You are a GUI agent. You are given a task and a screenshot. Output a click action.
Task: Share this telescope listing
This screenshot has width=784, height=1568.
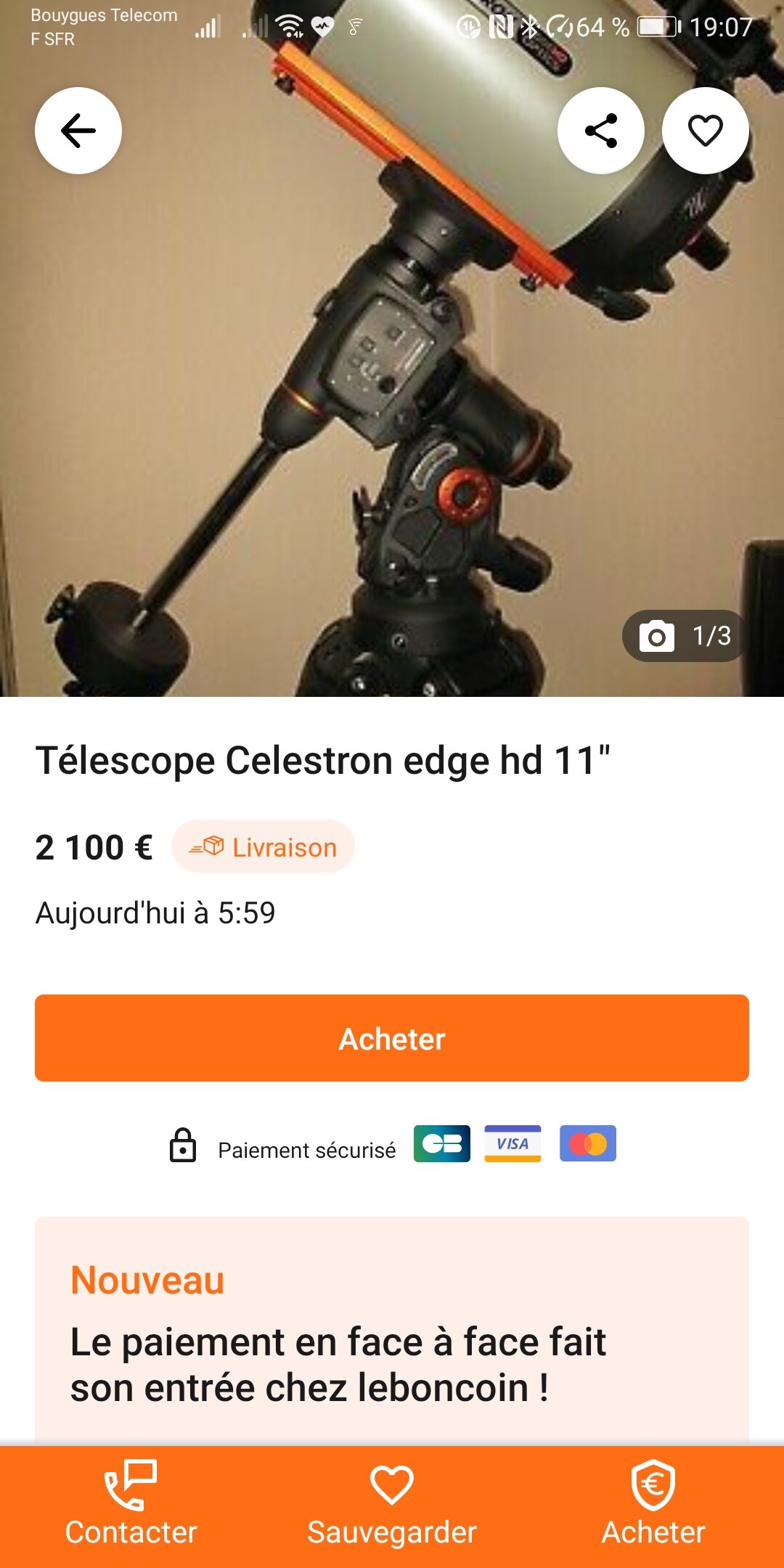pos(600,131)
